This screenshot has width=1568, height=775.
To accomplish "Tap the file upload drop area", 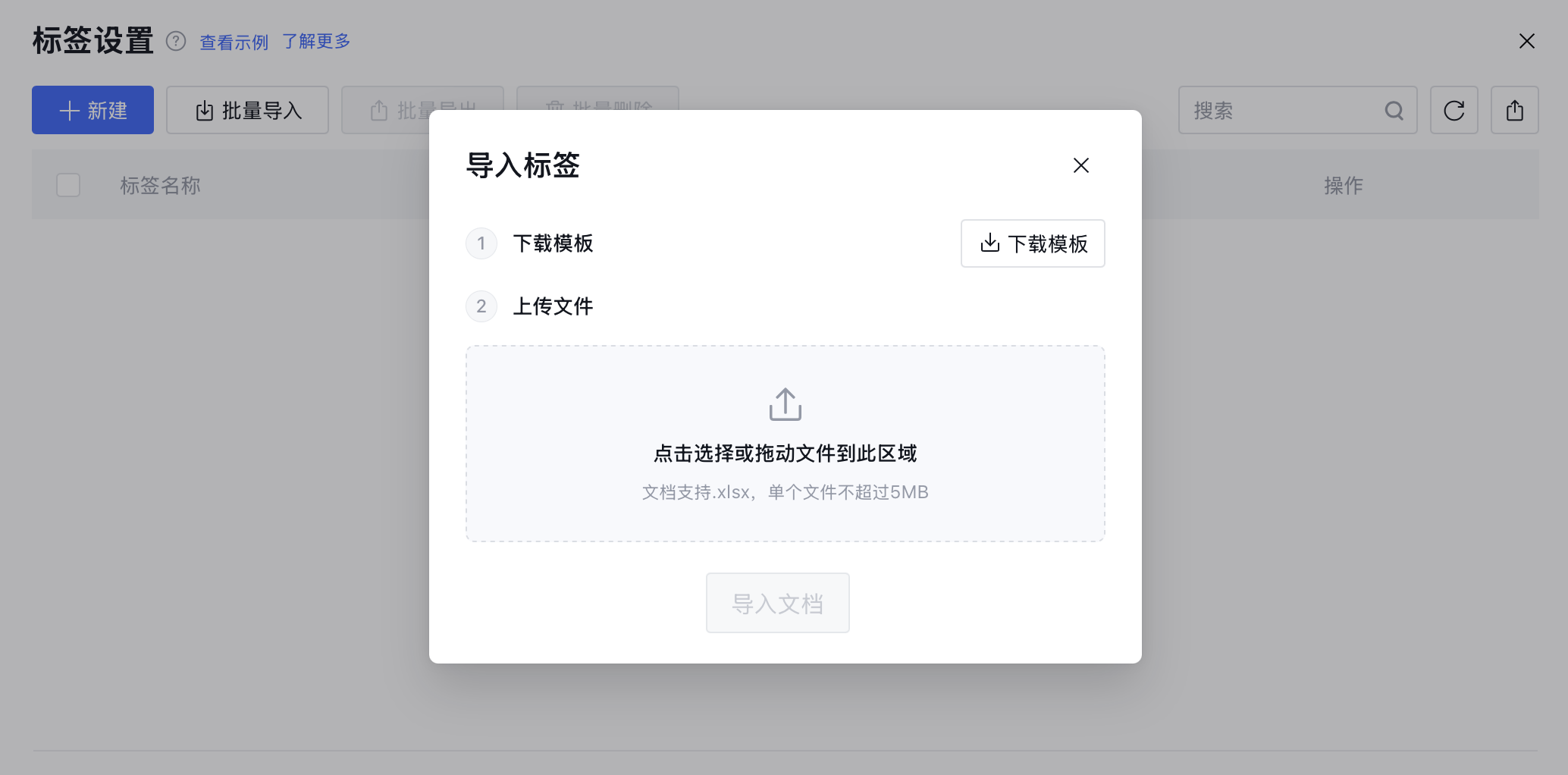I will 785,444.
